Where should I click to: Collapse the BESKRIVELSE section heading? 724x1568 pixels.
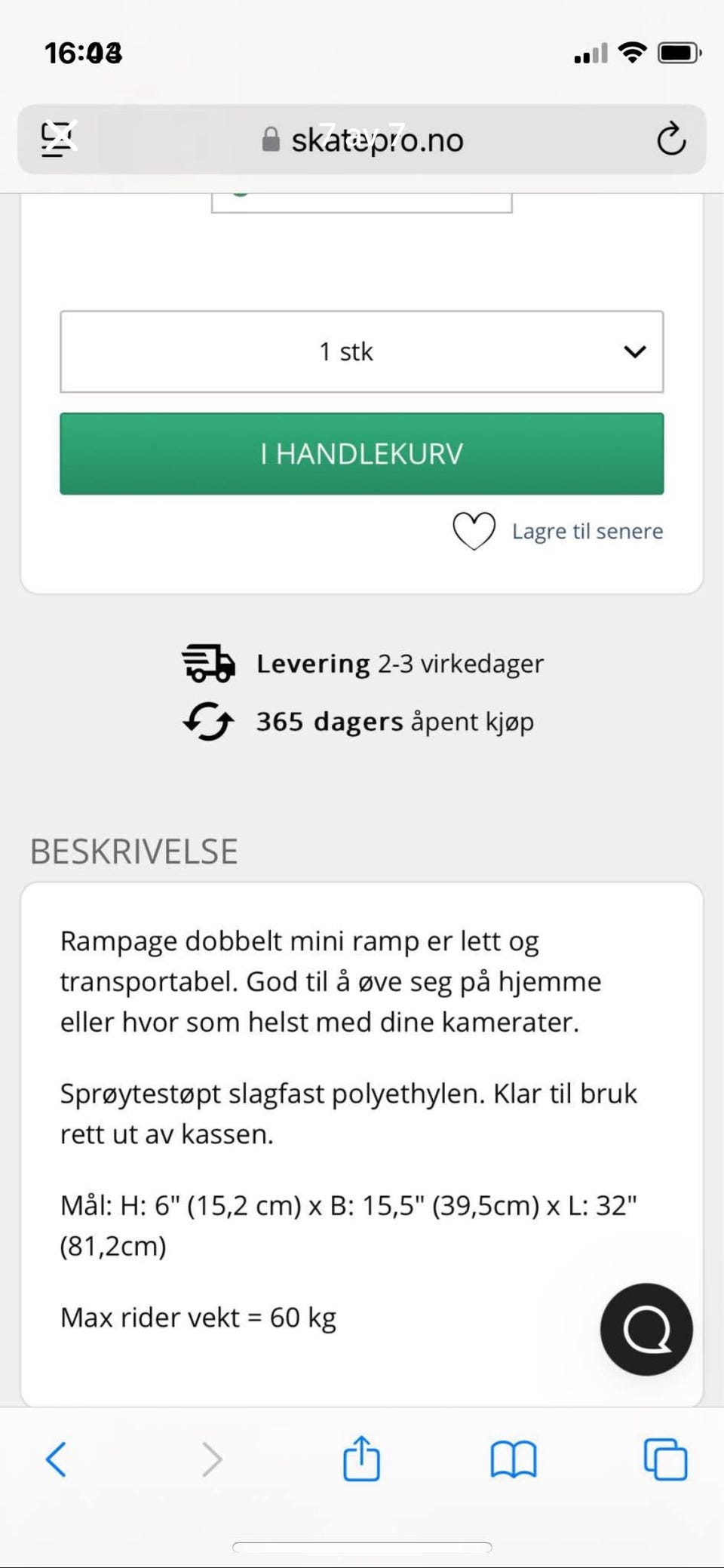coord(133,851)
